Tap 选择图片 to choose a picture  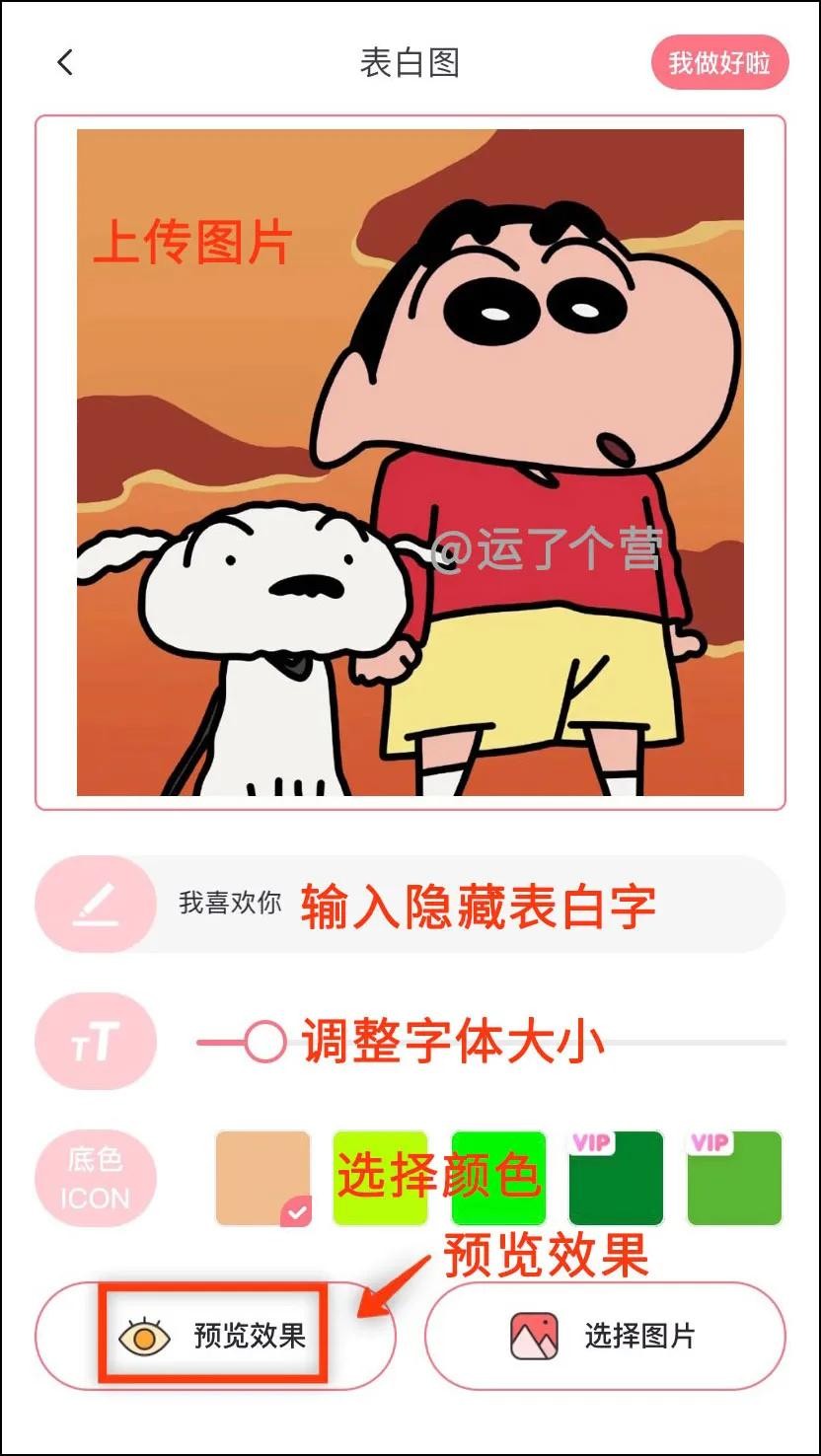point(605,1336)
